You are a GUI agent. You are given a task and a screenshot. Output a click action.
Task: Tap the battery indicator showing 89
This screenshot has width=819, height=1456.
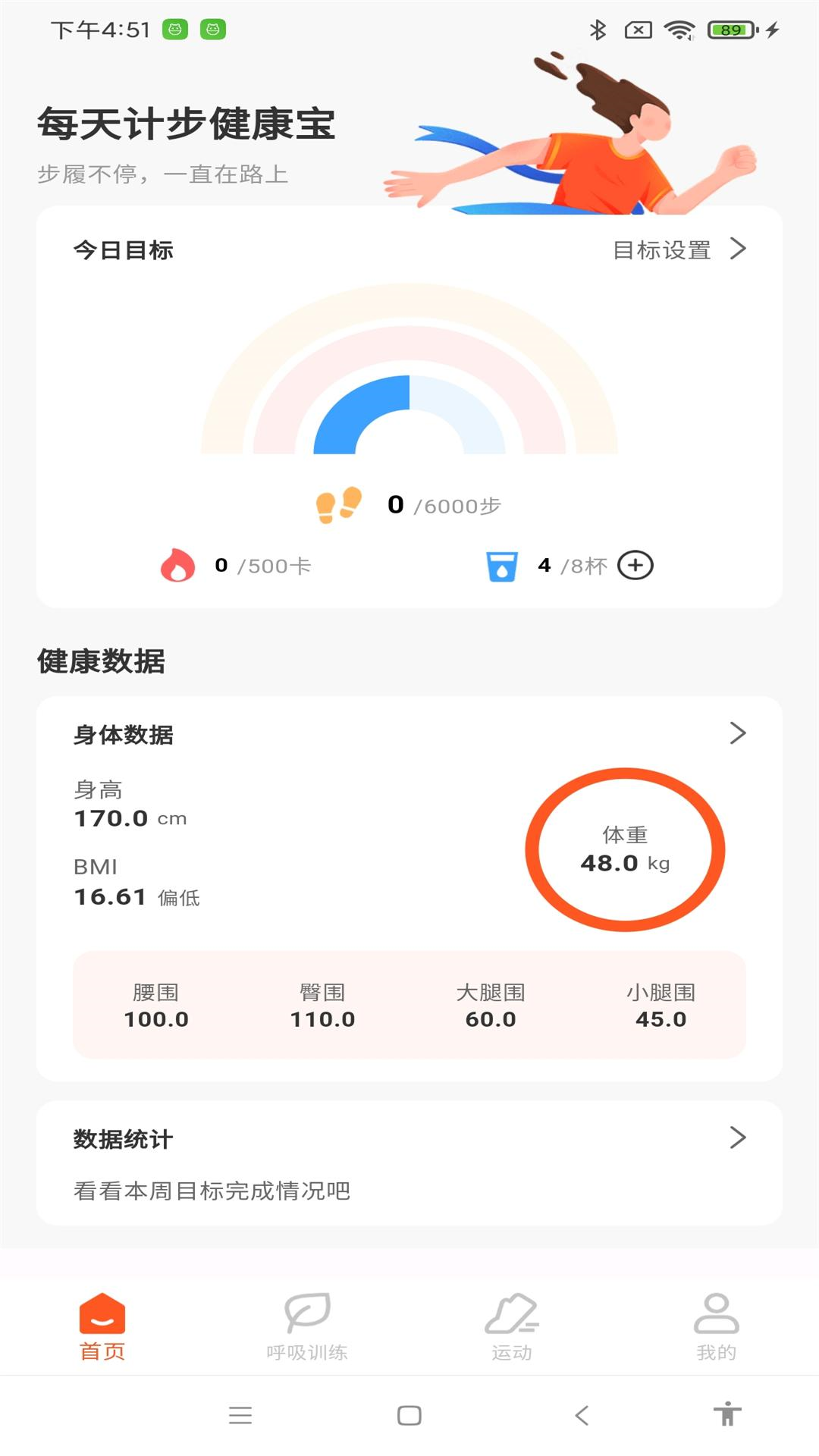pyautogui.click(x=730, y=29)
